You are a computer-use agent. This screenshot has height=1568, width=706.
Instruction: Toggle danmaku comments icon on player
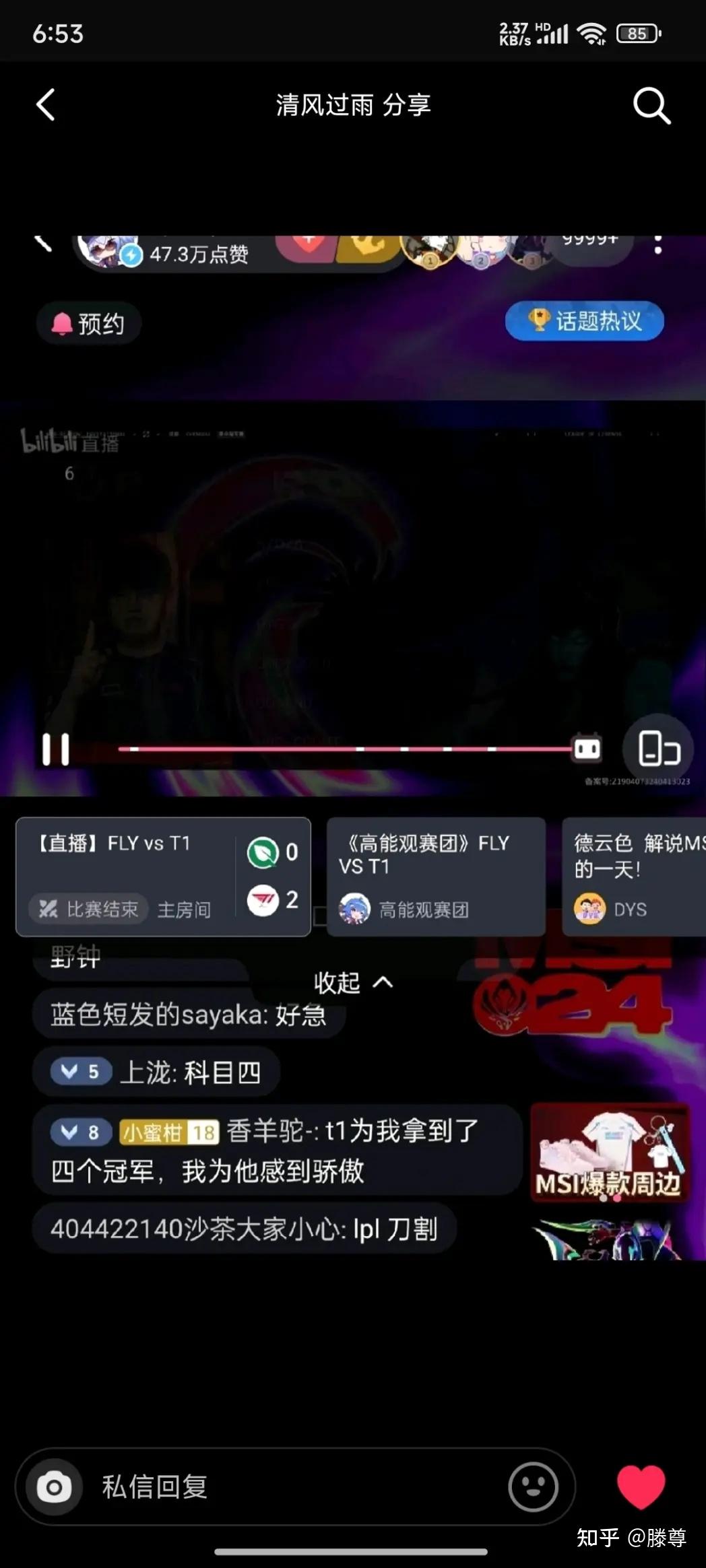587,748
